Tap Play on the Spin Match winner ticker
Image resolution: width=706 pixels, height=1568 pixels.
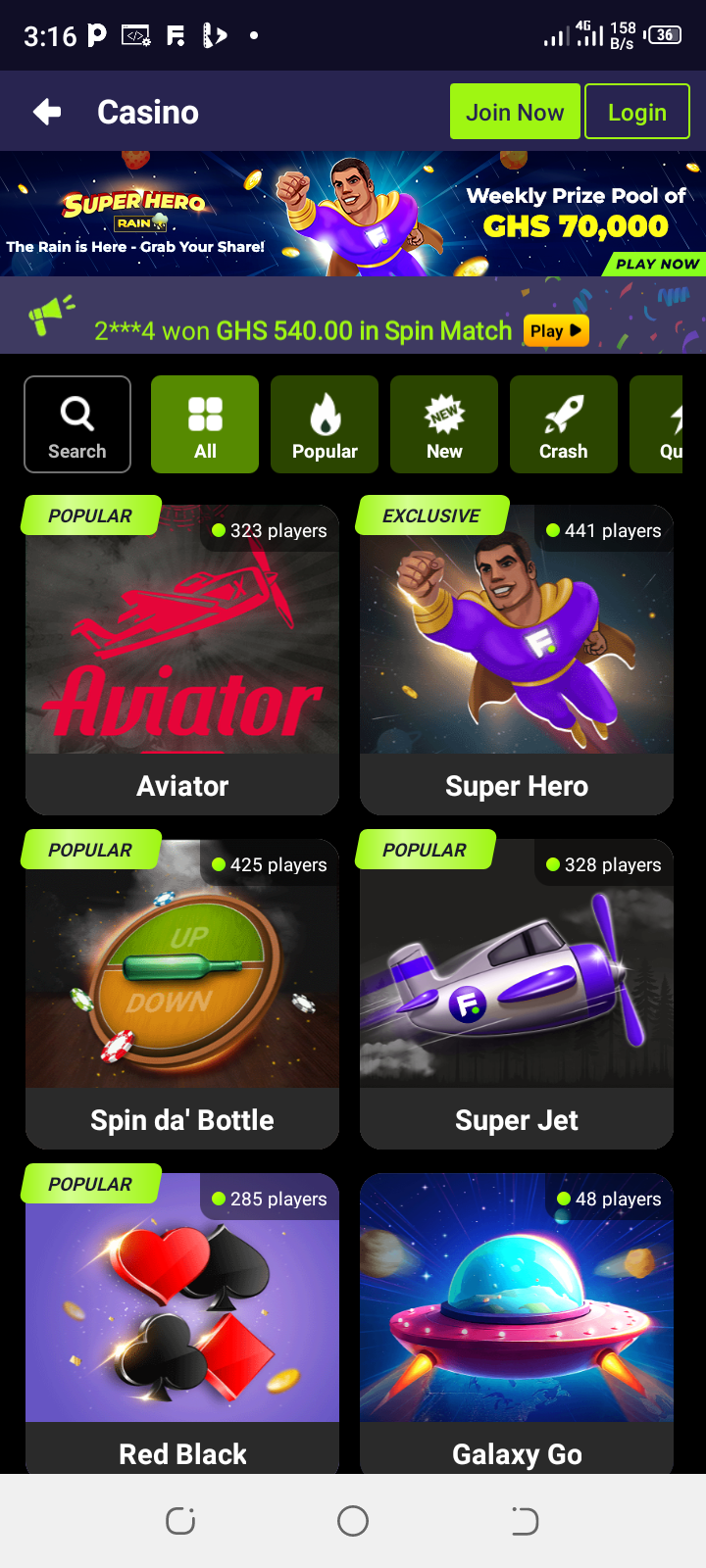tap(556, 330)
